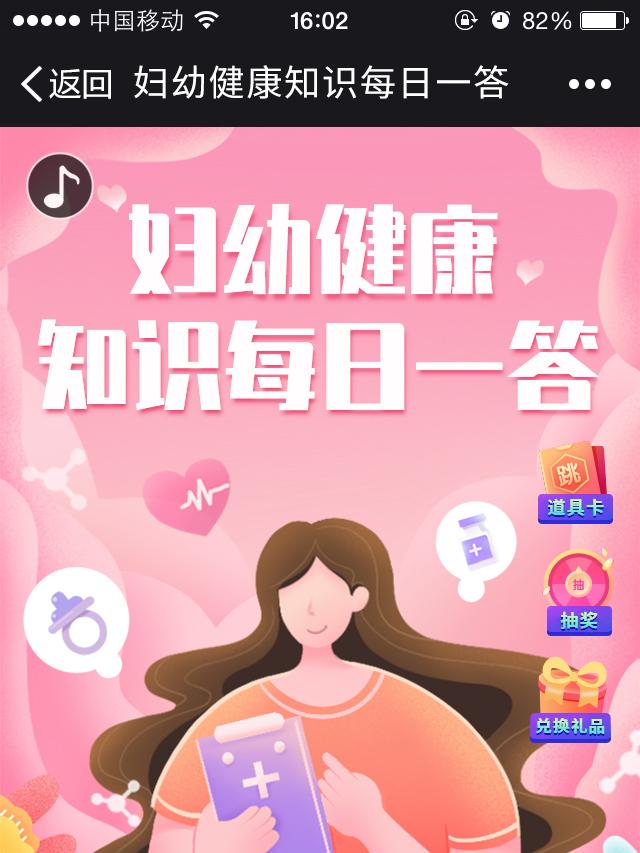Viewport: 640px width, 853px height.
Task: Open the three-dot overflow menu
Action: (x=589, y=85)
